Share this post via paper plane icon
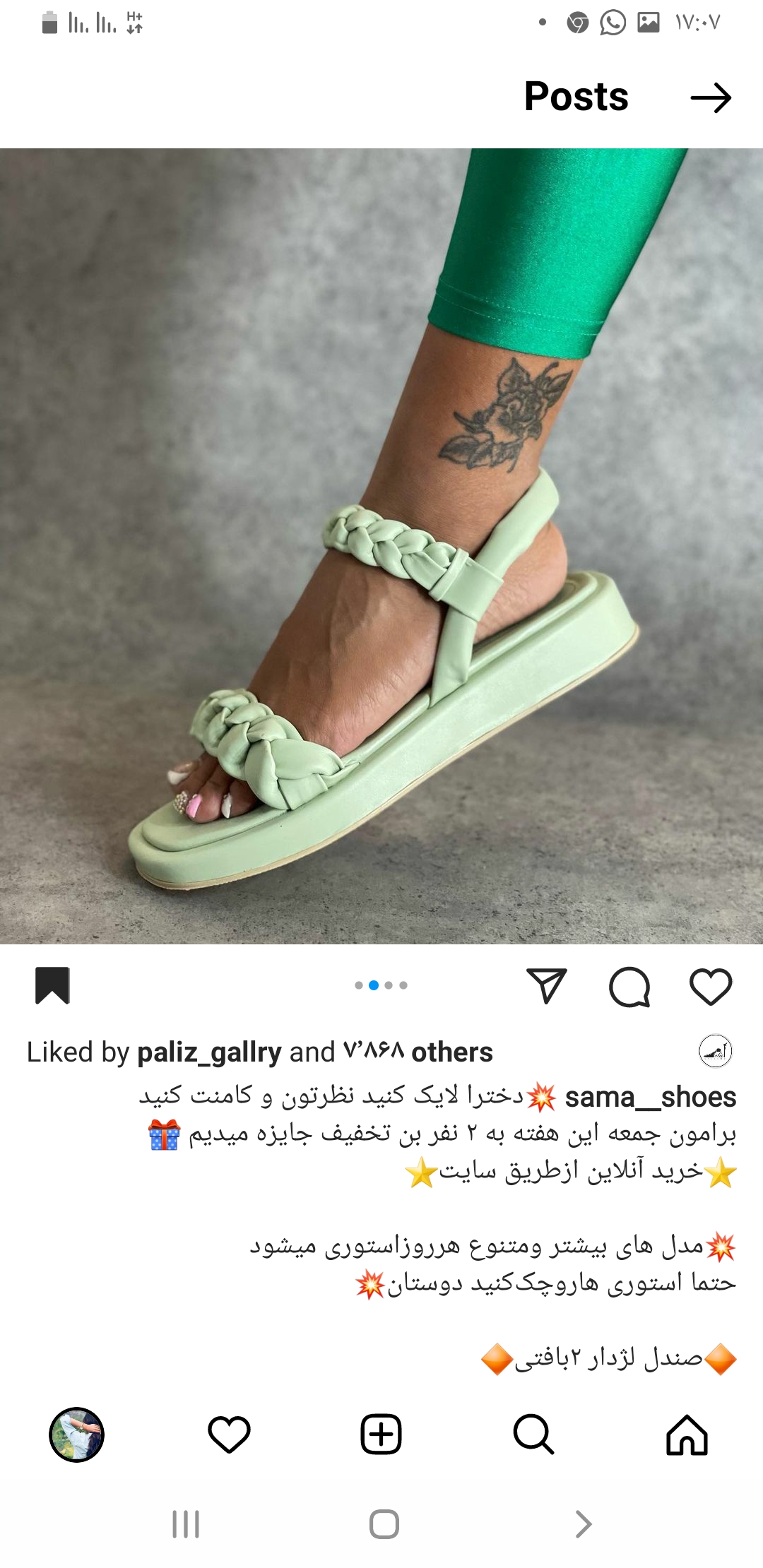763x1568 pixels. pyautogui.click(x=547, y=985)
